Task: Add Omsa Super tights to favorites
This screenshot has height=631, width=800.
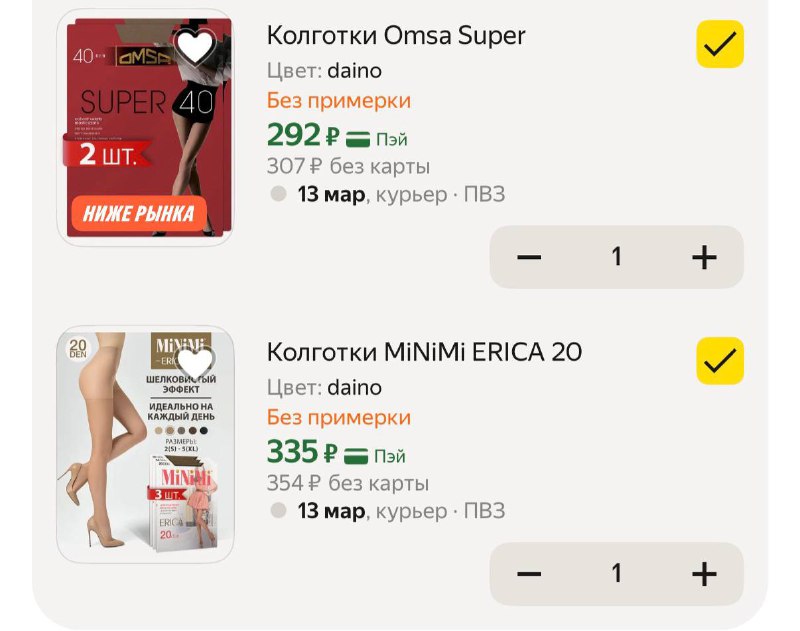Action: 194,46
